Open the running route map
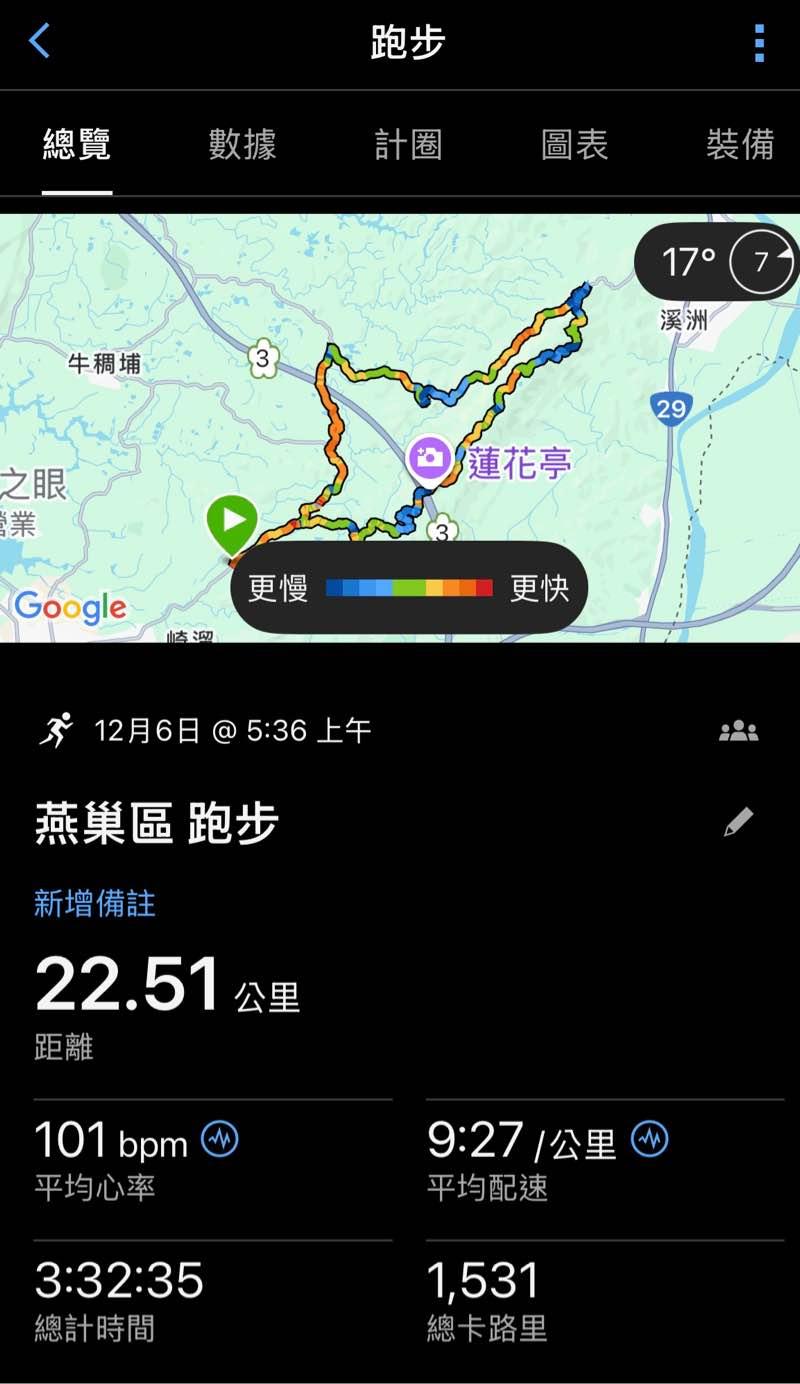The width and height of the screenshot is (800, 1384). point(400,400)
